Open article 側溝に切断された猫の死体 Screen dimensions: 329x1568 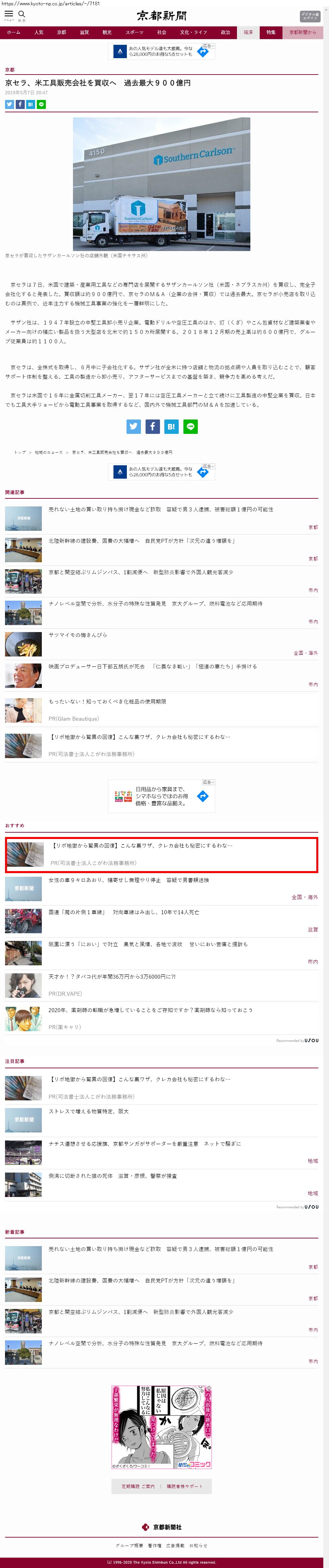pos(113,1175)
